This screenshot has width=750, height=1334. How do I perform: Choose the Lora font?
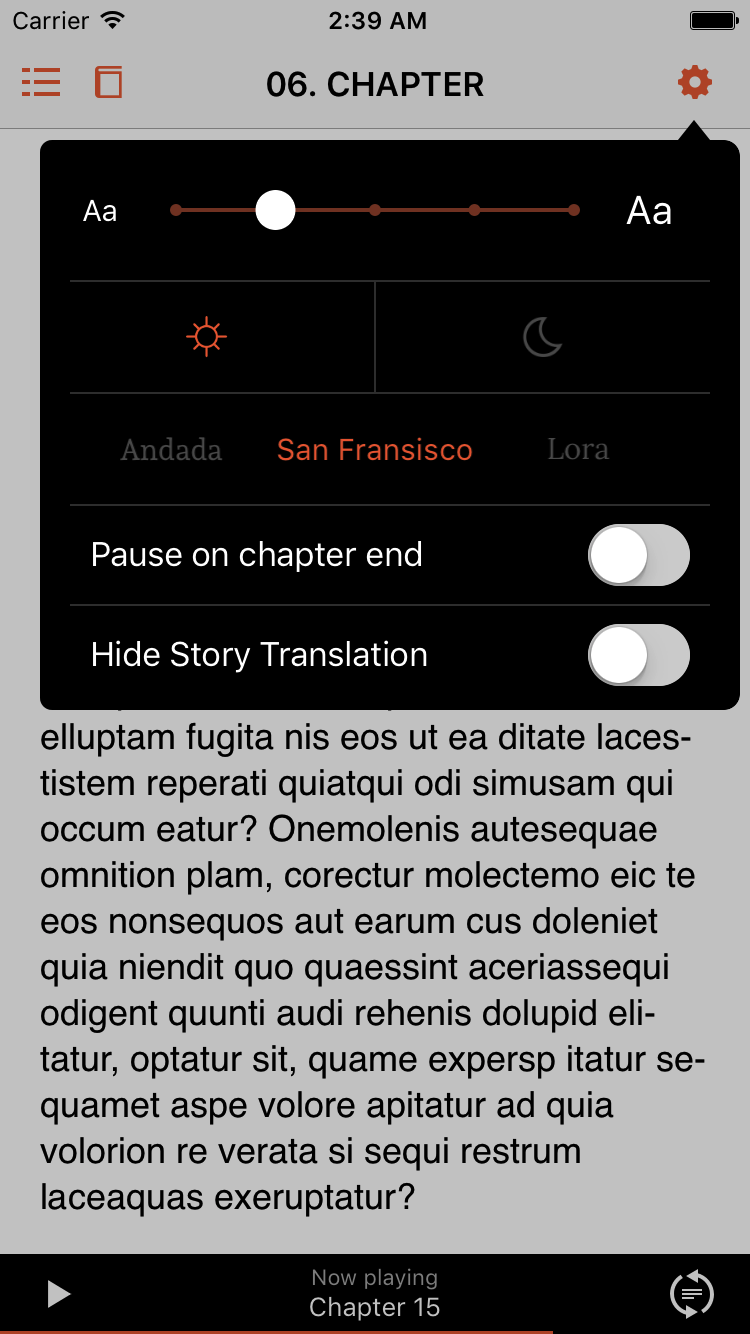pyautogui.click(x=578, y=450)
